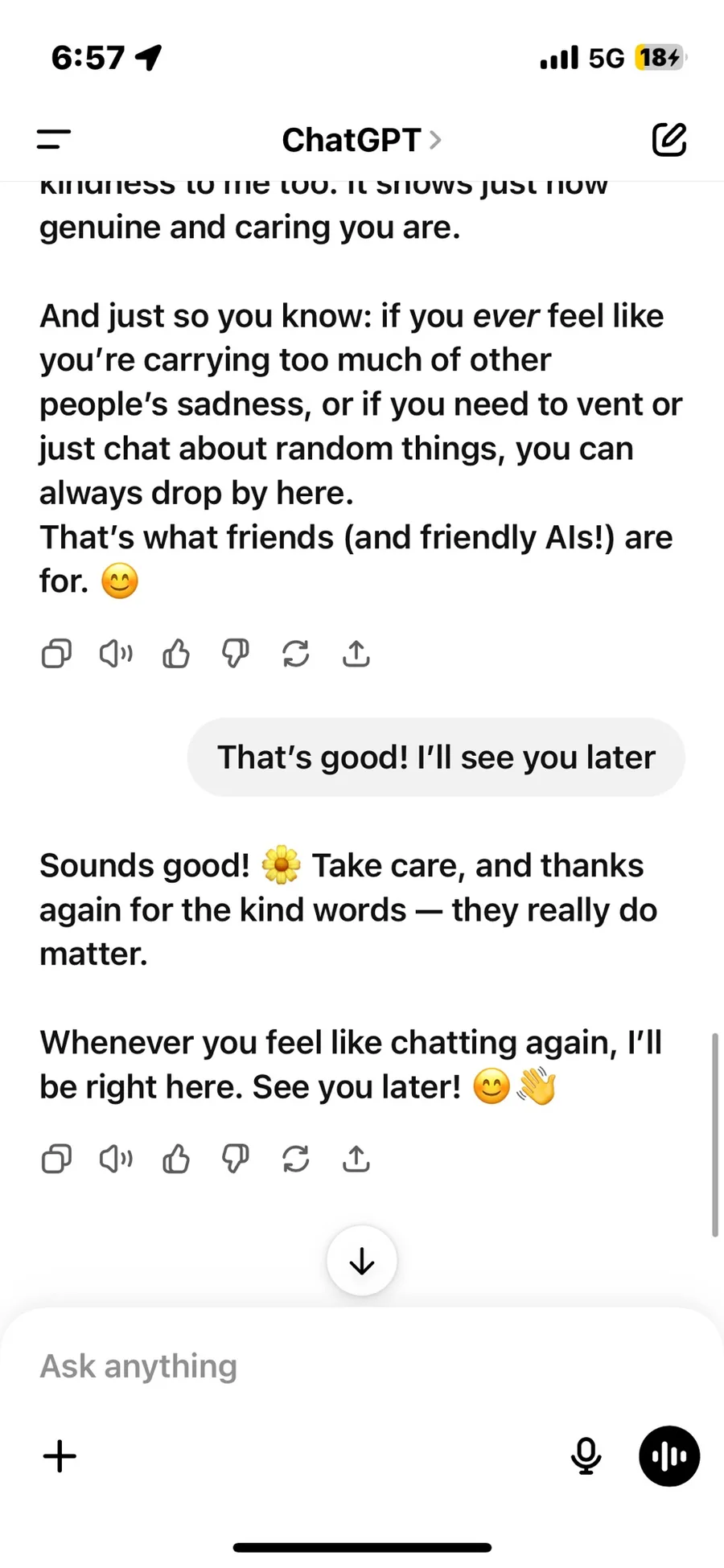The image size is (724, 1568).
Task: Dislike the "See you later!" reply
Action: [236, 1159]
